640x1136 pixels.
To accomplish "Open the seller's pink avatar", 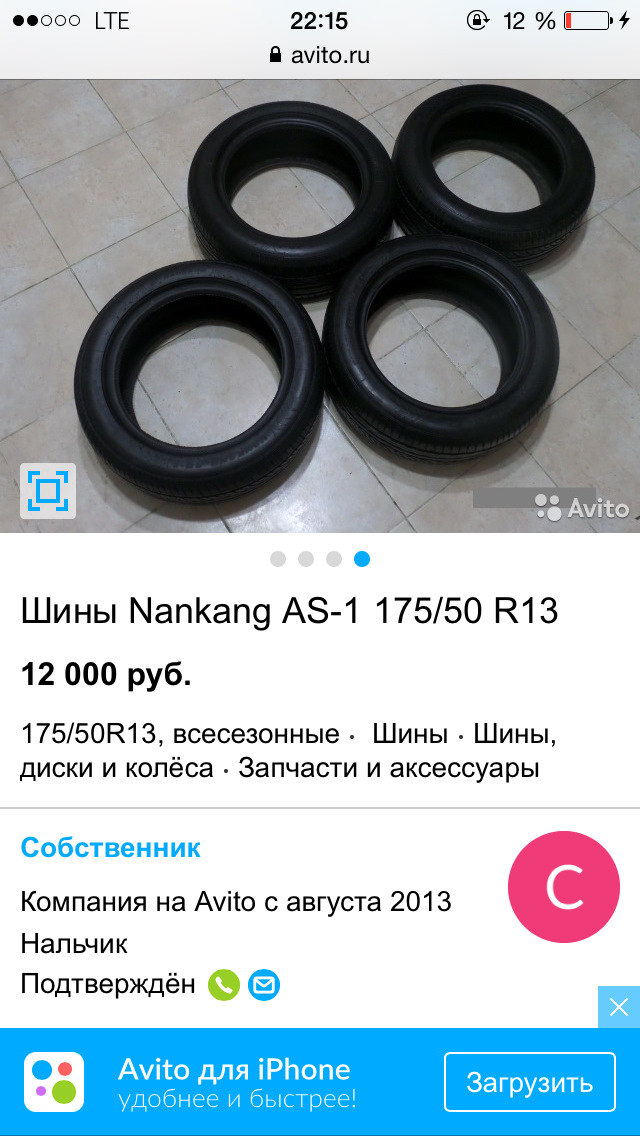I will 564,887.
